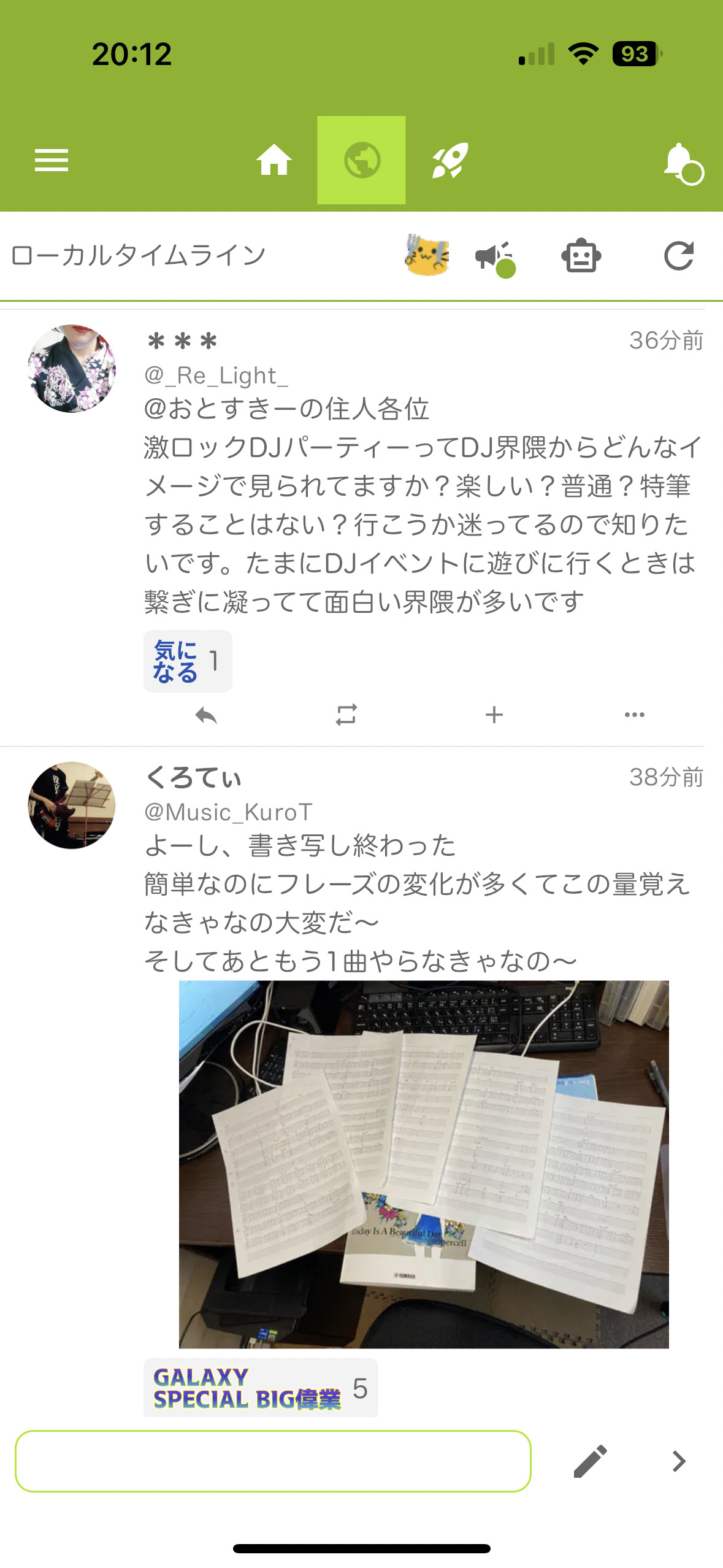Tap the 気になる reaction chip
Viewport: 723px width, 1568px height.
[x=188, y=661]
